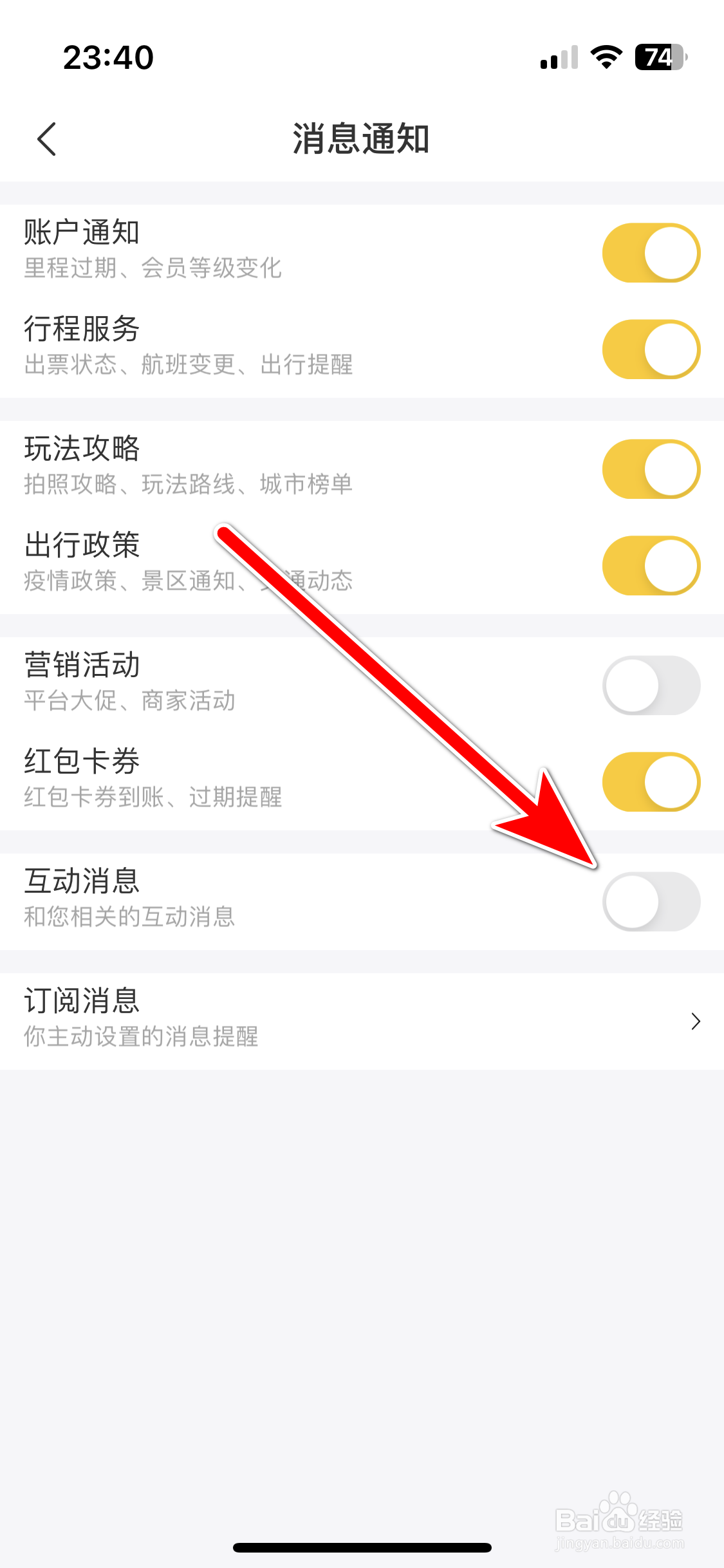The image size is (724, 1568).
Task: Tap the 23:40 clock in status bar
Action: click(108, 57)
